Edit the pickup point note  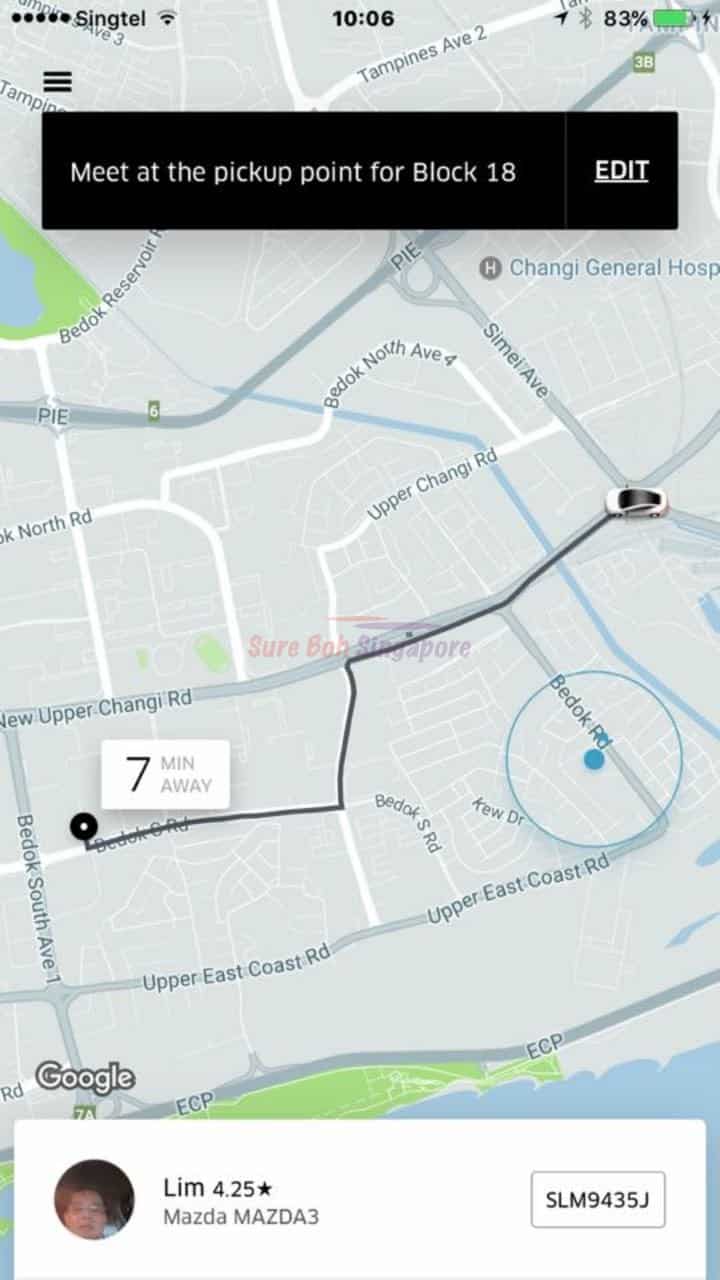tap(621, 171)
